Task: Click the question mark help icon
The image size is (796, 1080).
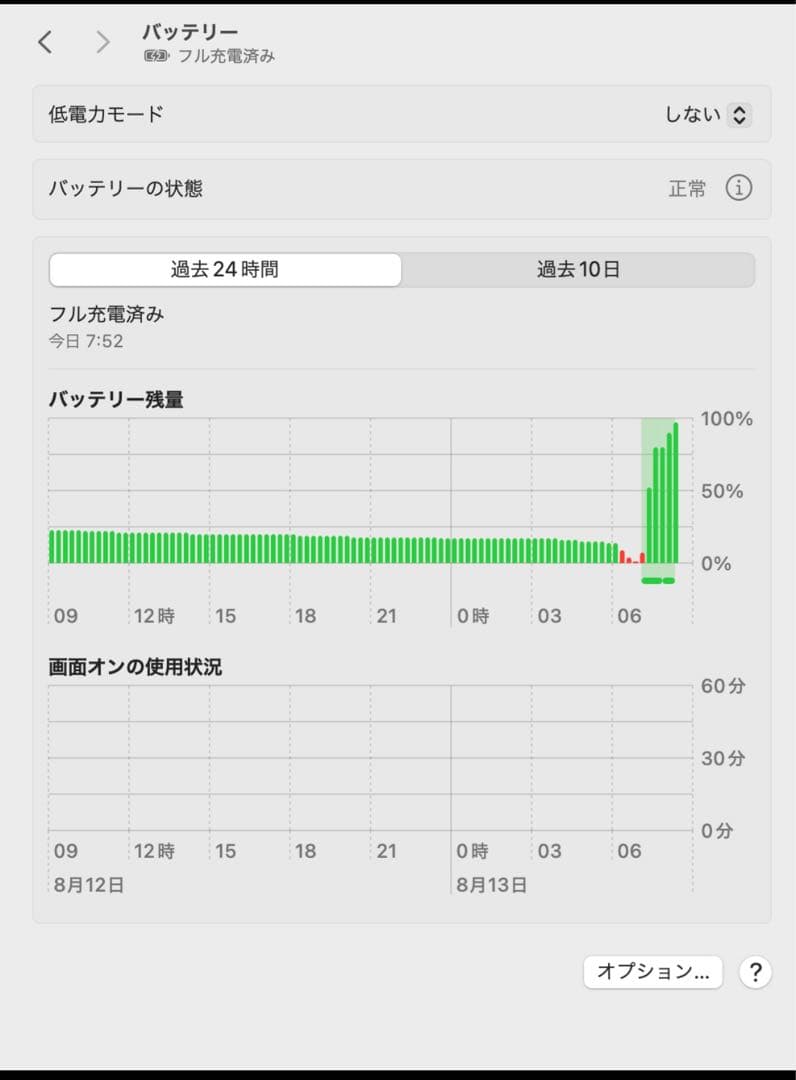Action: tap(755, 971)
